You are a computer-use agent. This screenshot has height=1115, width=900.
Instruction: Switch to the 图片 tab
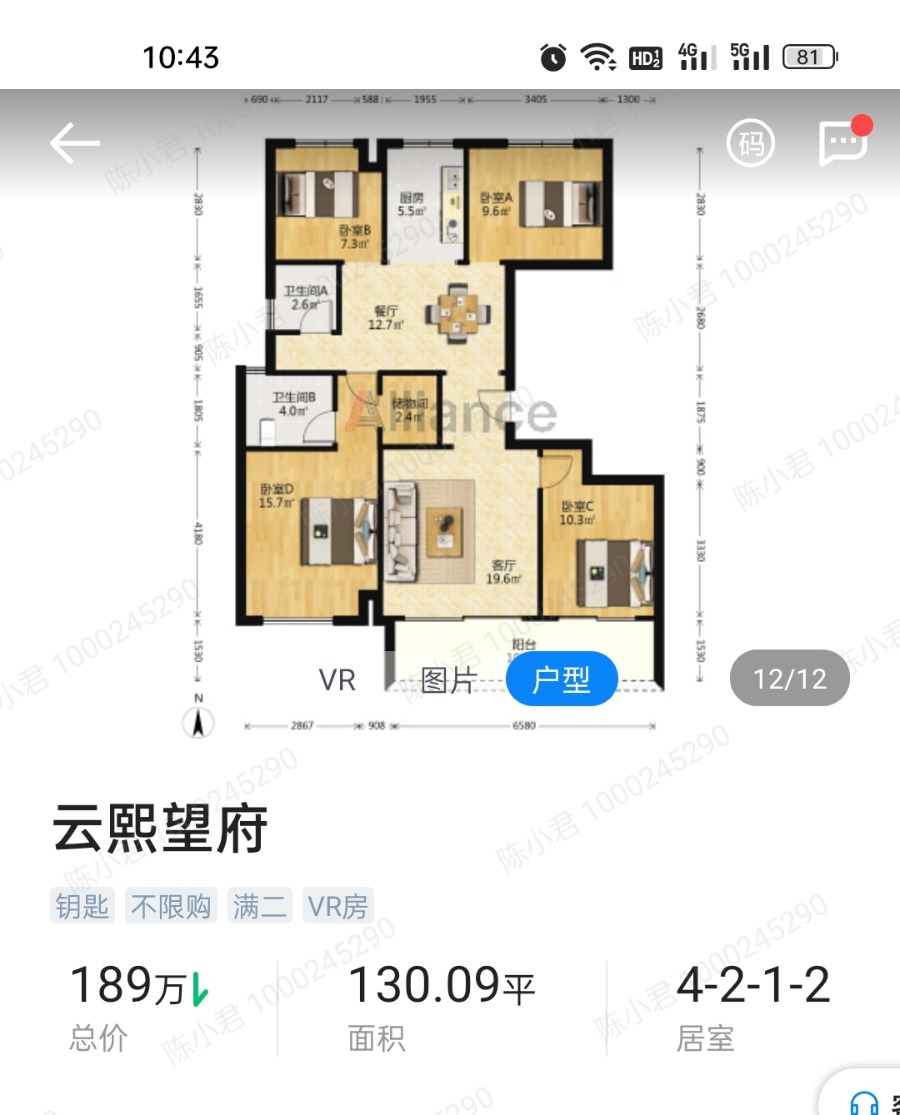(448, 680)
